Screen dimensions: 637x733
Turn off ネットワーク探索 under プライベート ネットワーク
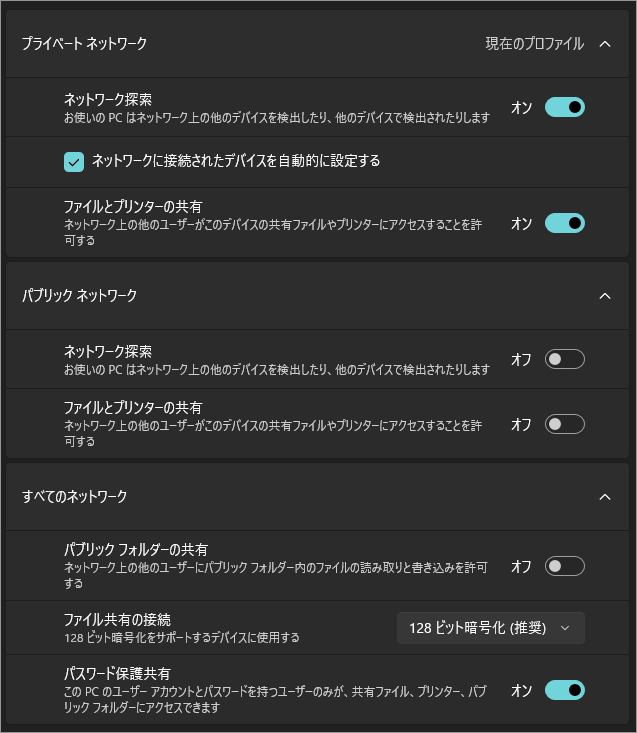coord(564,107)
